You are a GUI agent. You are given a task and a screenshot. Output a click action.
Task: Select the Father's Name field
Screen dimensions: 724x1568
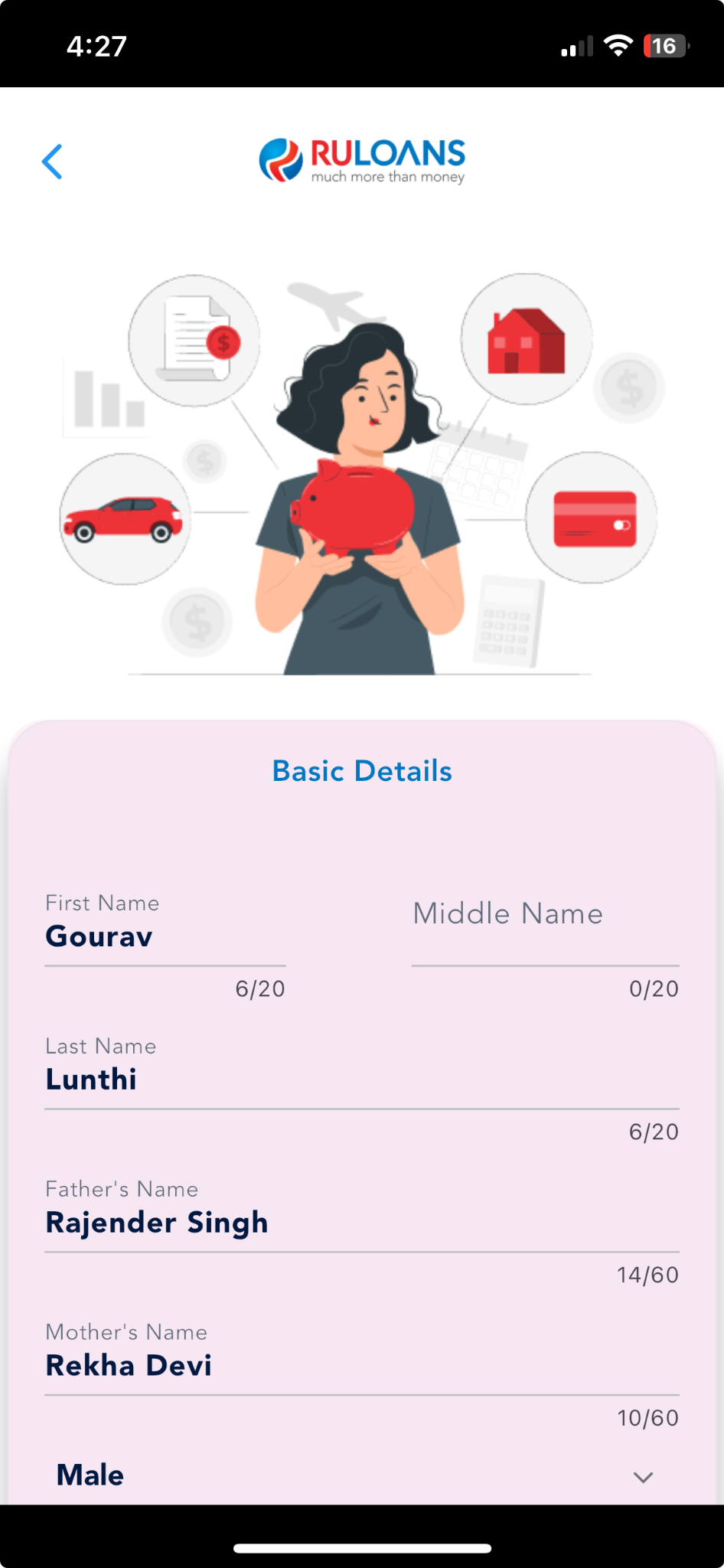pos(361,1223)
